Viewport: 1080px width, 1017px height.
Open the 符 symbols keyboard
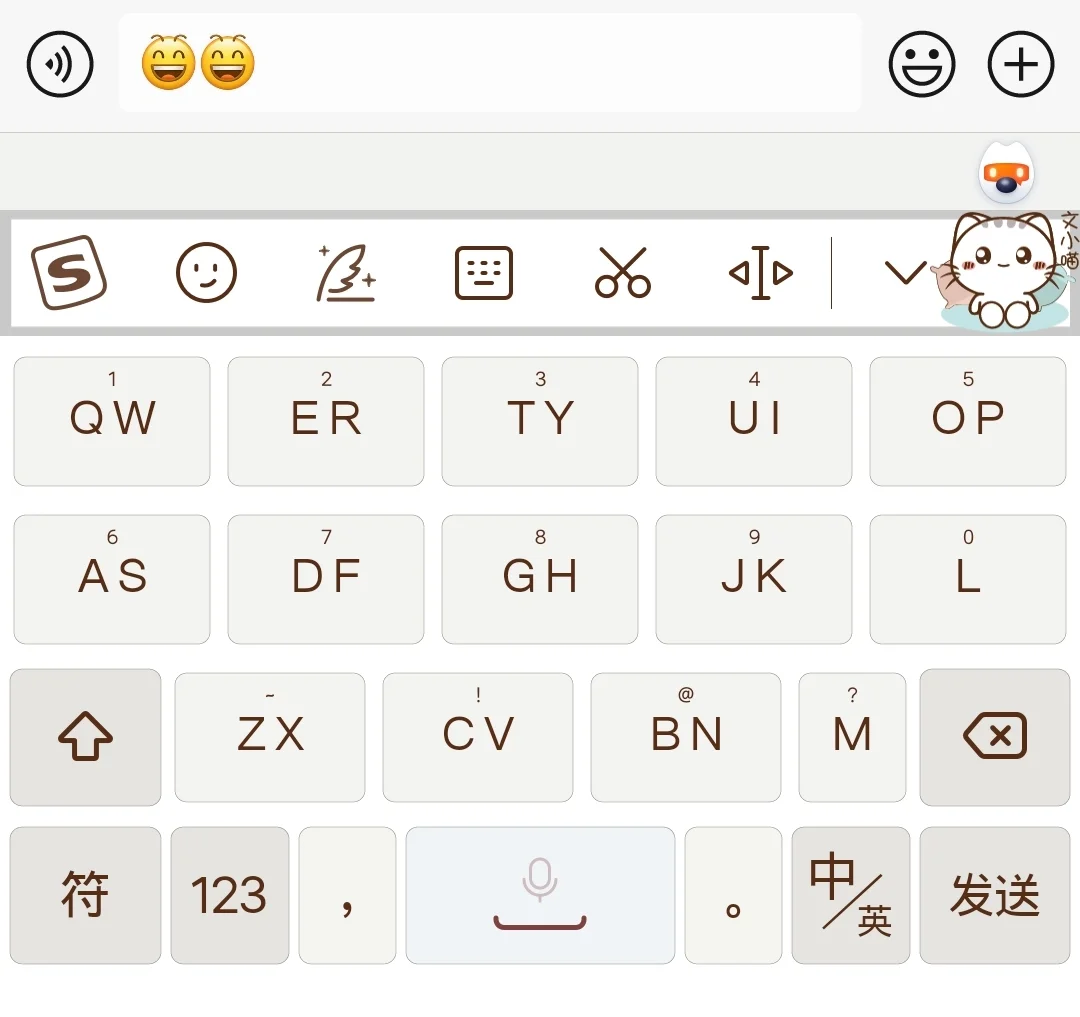[x=85, y=894]
